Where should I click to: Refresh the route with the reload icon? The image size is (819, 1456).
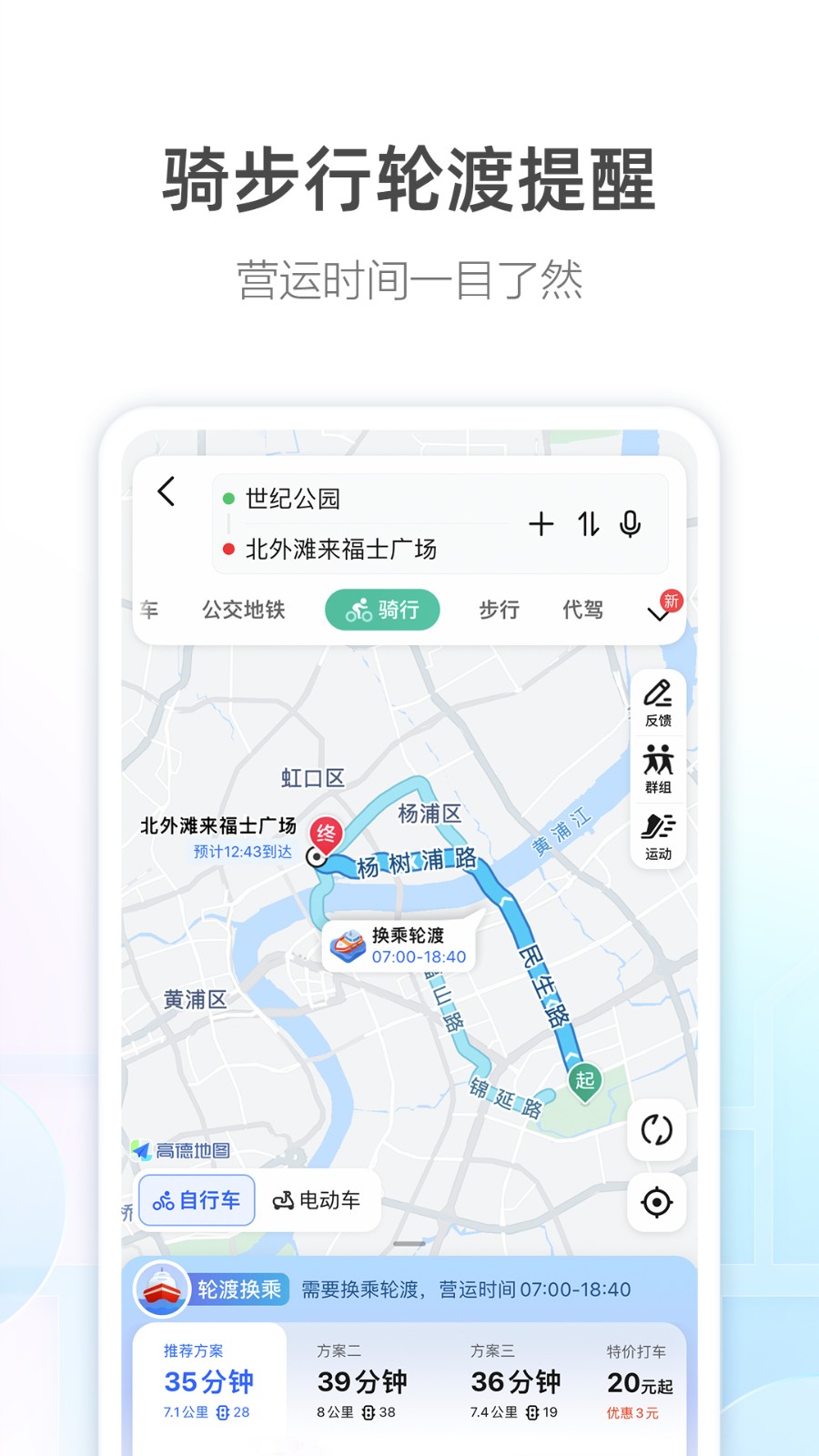tap(657, 1128)
